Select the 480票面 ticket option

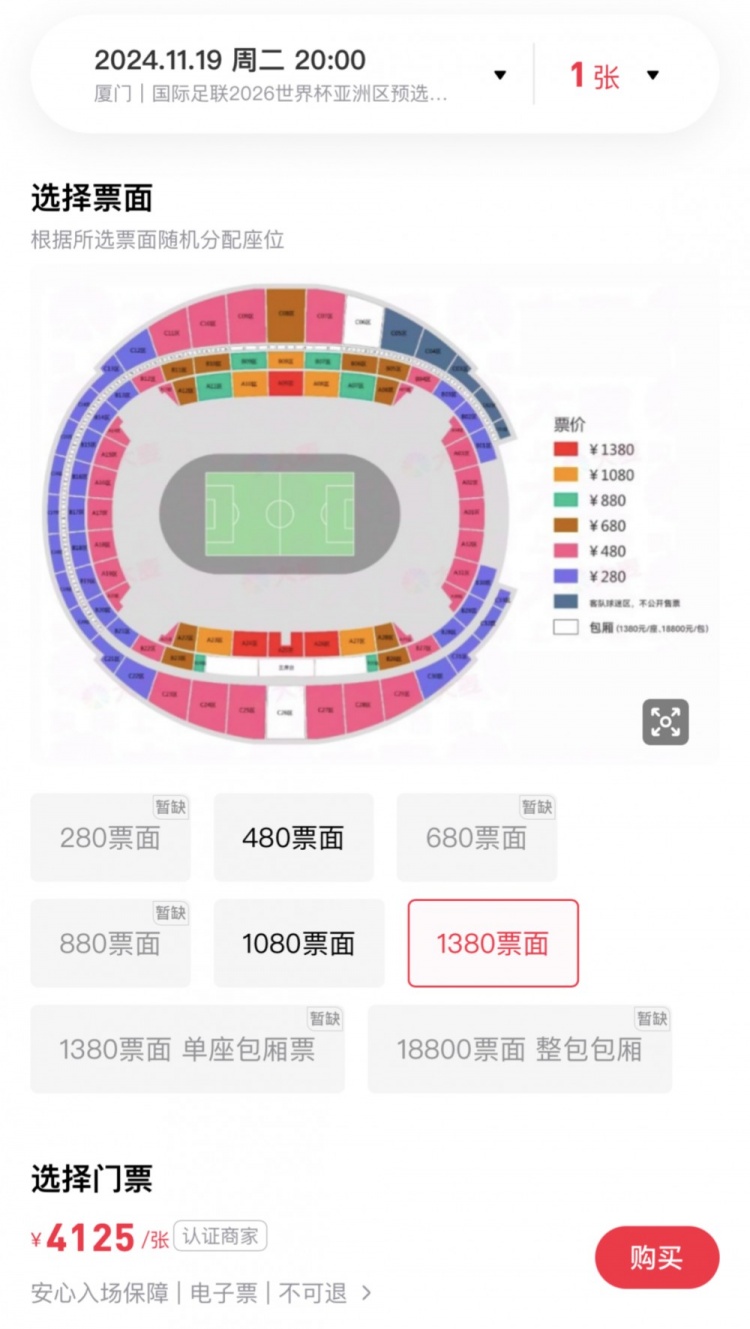point(293,838)
